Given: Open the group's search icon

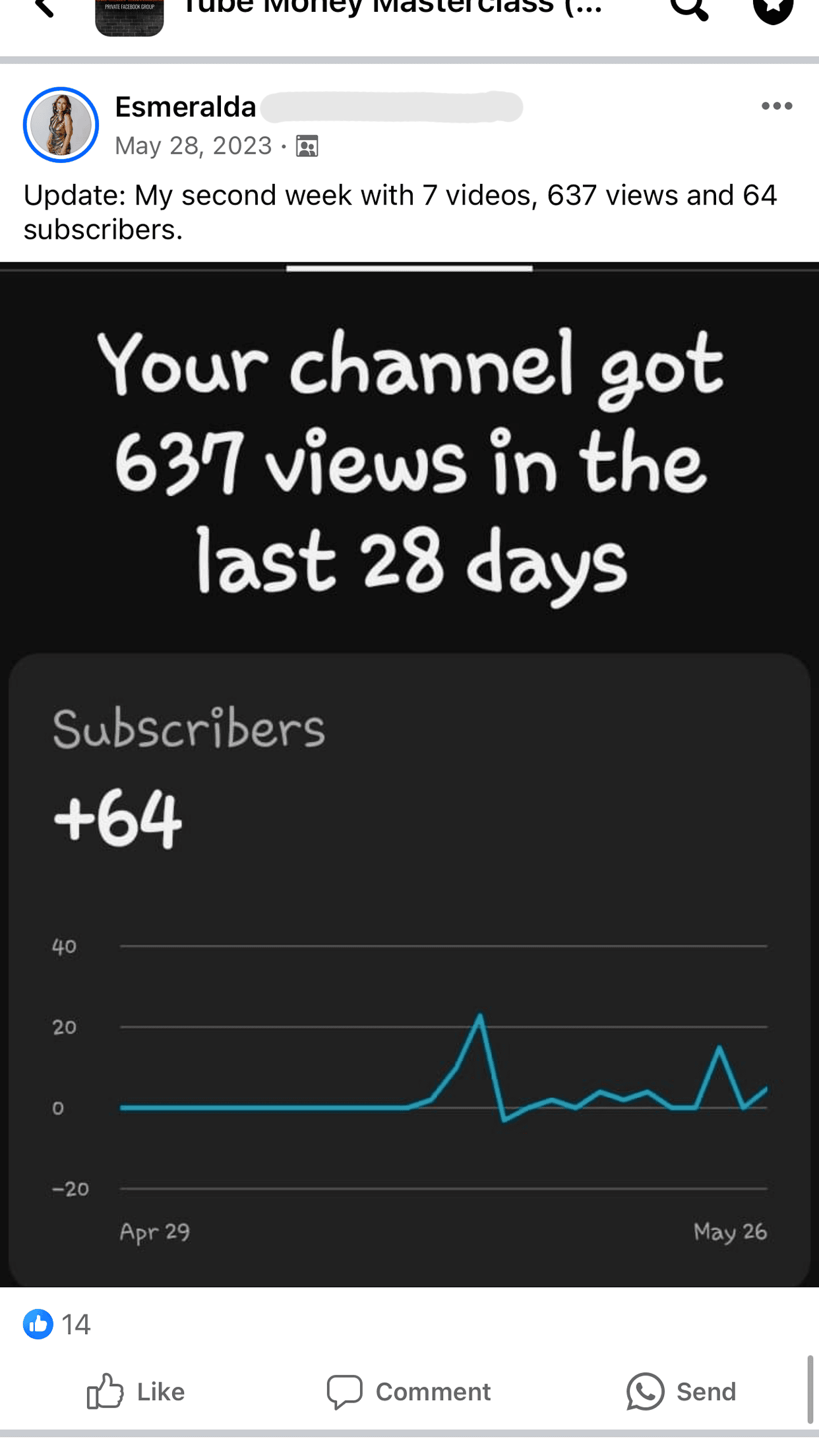Looking at the screenshot, I should point(689,9).
